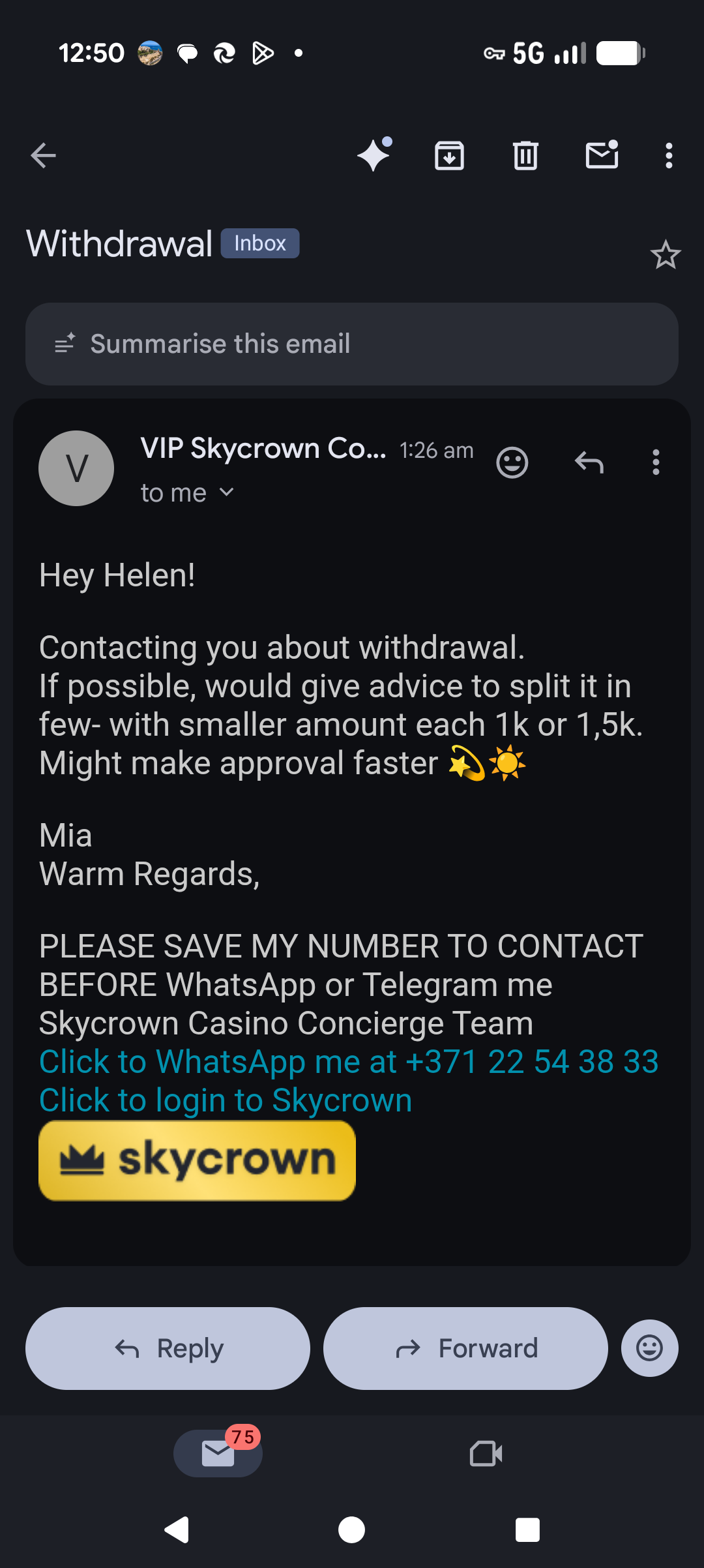The height and width of the screenshot is (1568, 704).
Task: Tap the emoji reaction button next to Forward
Action: click(x=649, y=1348)
